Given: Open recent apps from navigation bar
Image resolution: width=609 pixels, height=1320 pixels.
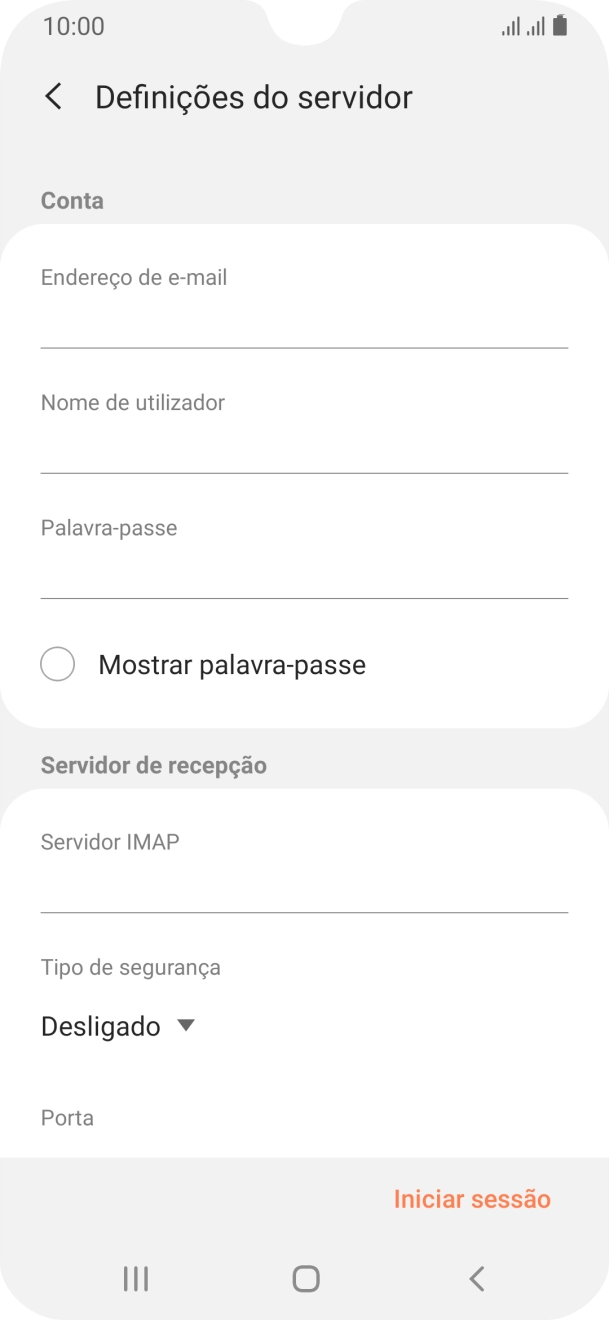Looking at the screenshot, I should pyautogui.click(x=136, y=1278).
